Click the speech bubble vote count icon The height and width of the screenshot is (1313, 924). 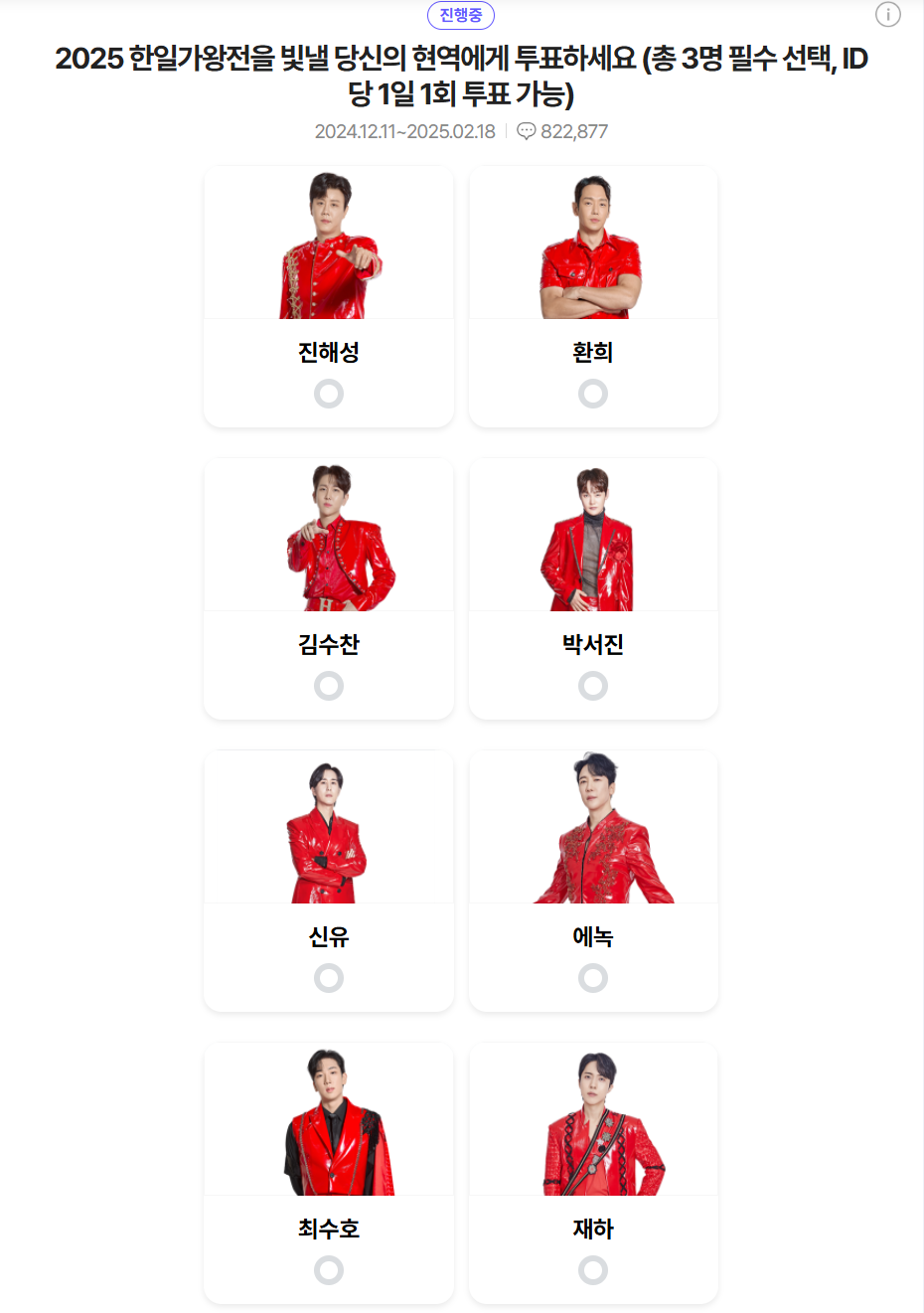(x=527, y=131)
